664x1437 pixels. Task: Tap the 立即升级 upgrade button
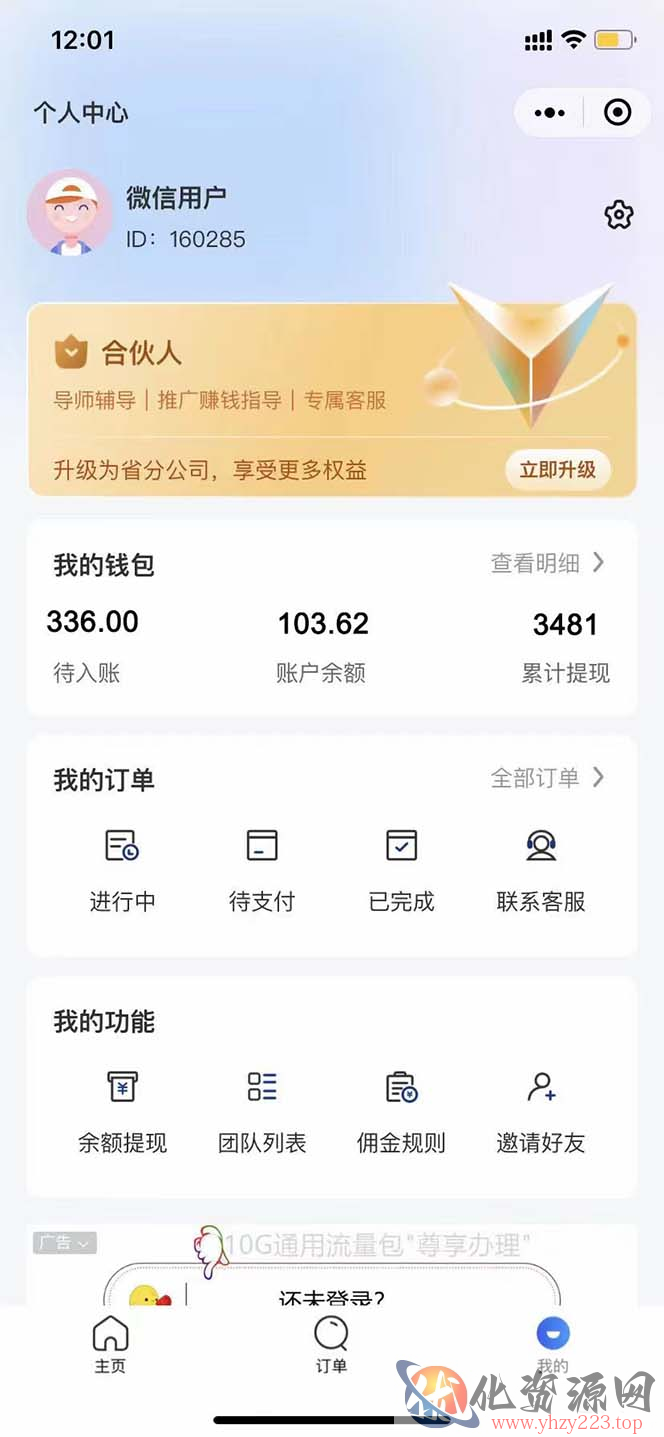click(x=557, y=469)
